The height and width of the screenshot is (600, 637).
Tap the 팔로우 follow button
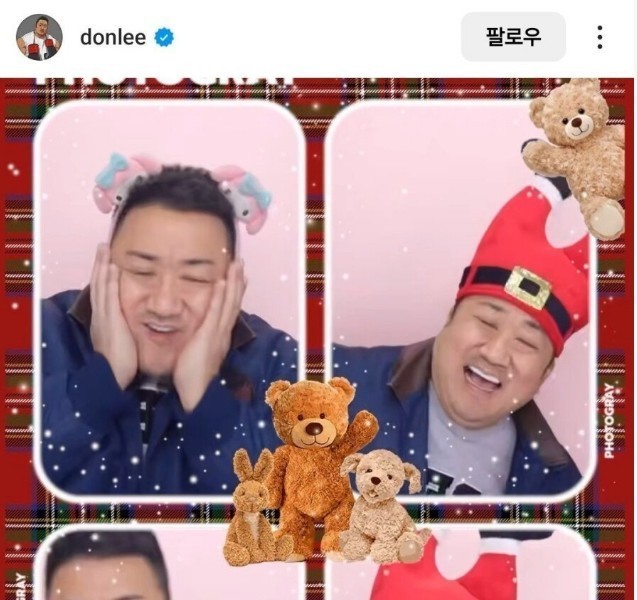tap(513, 37)
